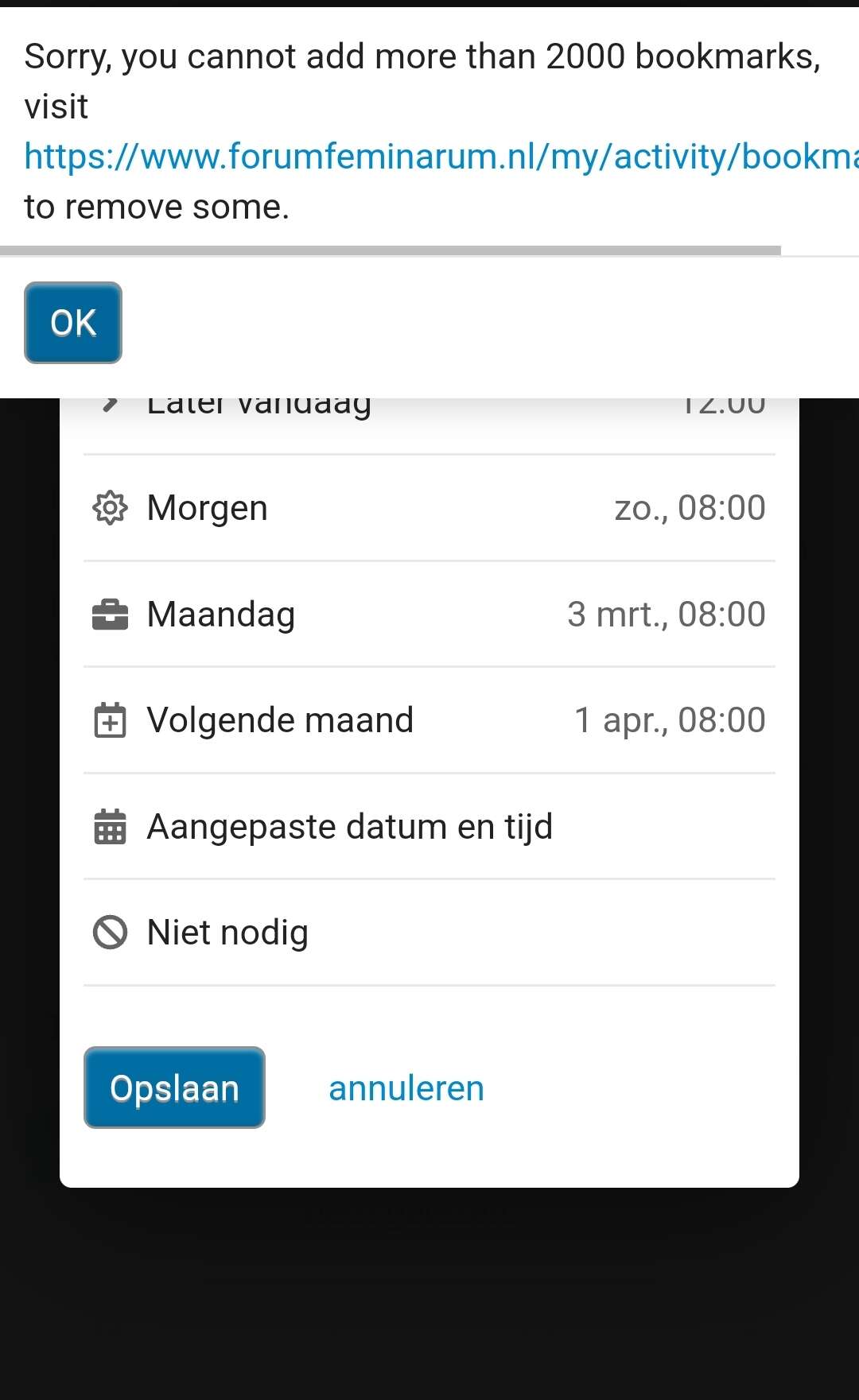Cancel with the annuleren link
Screen dimensions: 859x1400
tap(406, 1088)
